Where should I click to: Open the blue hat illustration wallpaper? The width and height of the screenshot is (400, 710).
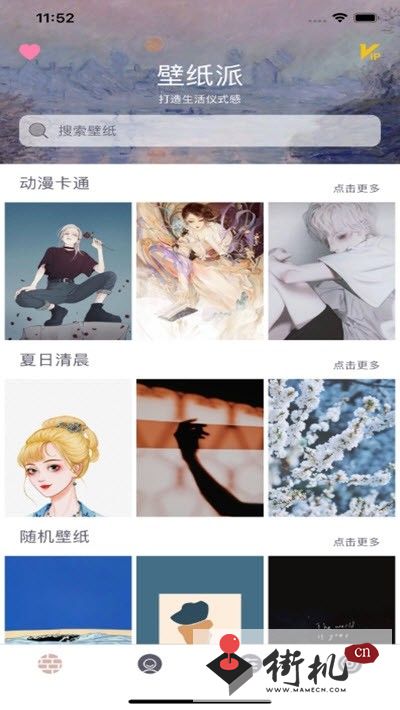(x=200, y=600)
